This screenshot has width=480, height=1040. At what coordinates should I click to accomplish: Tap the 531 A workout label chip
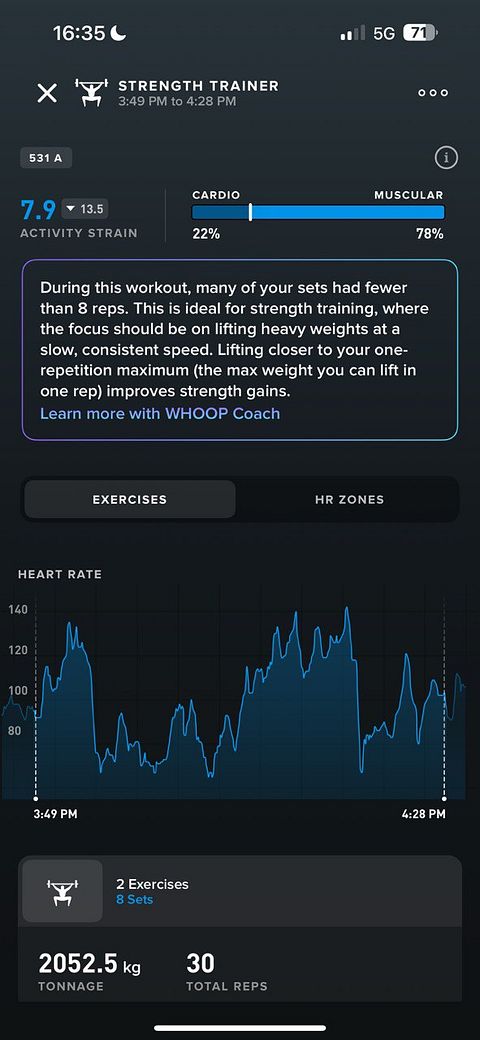click(x=46, y=159)
